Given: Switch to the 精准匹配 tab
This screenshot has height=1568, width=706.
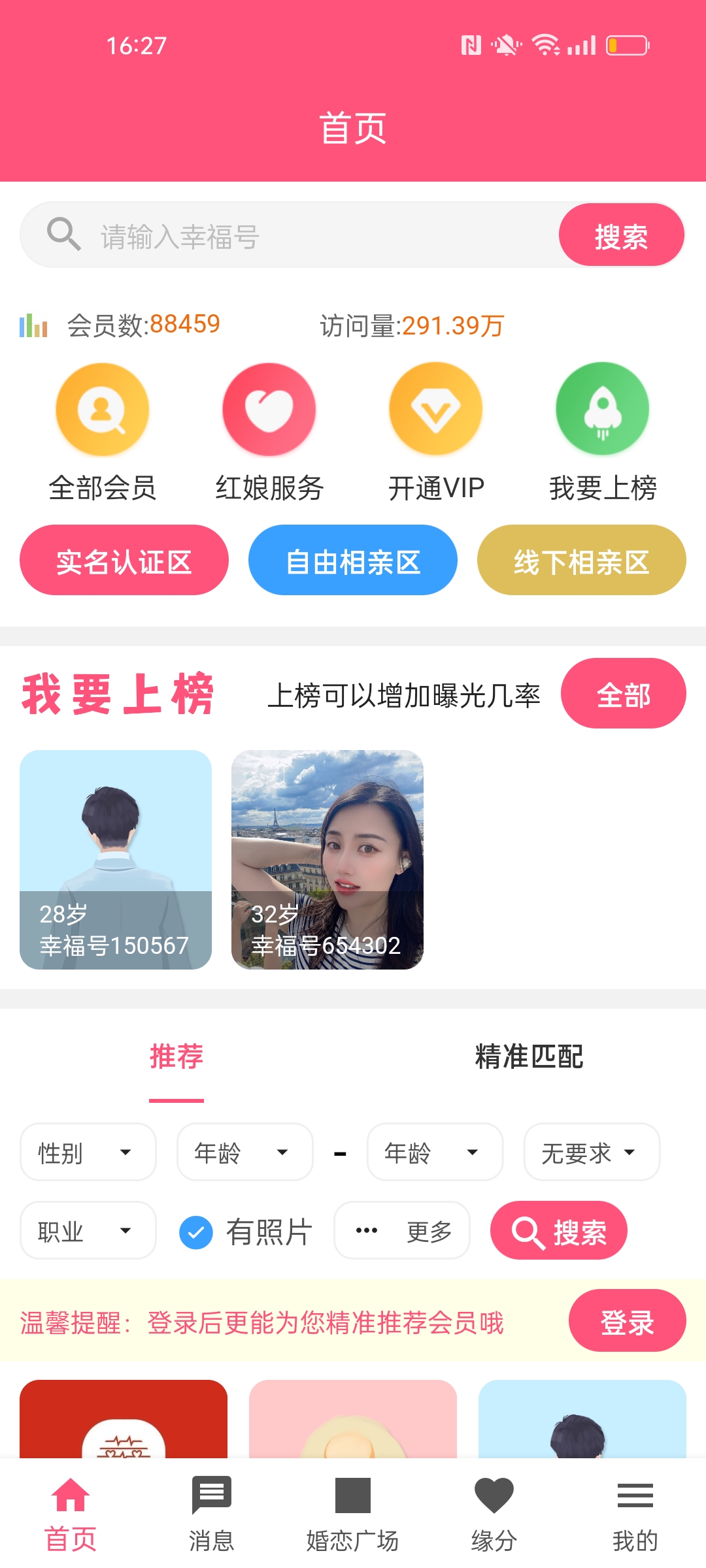Looking at the screenshot, I should [x=529, y=1057].
